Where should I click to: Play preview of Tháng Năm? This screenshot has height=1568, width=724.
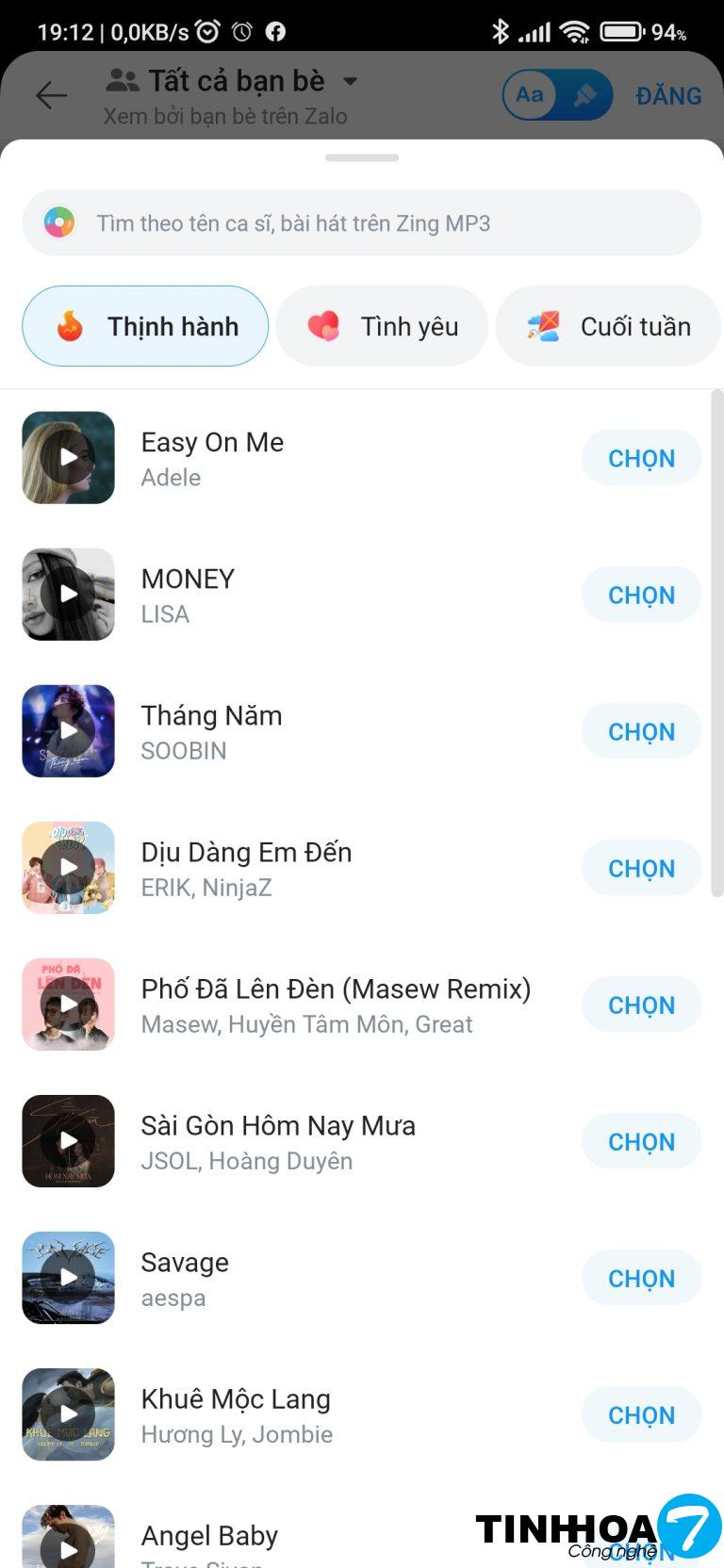point(68,731)
